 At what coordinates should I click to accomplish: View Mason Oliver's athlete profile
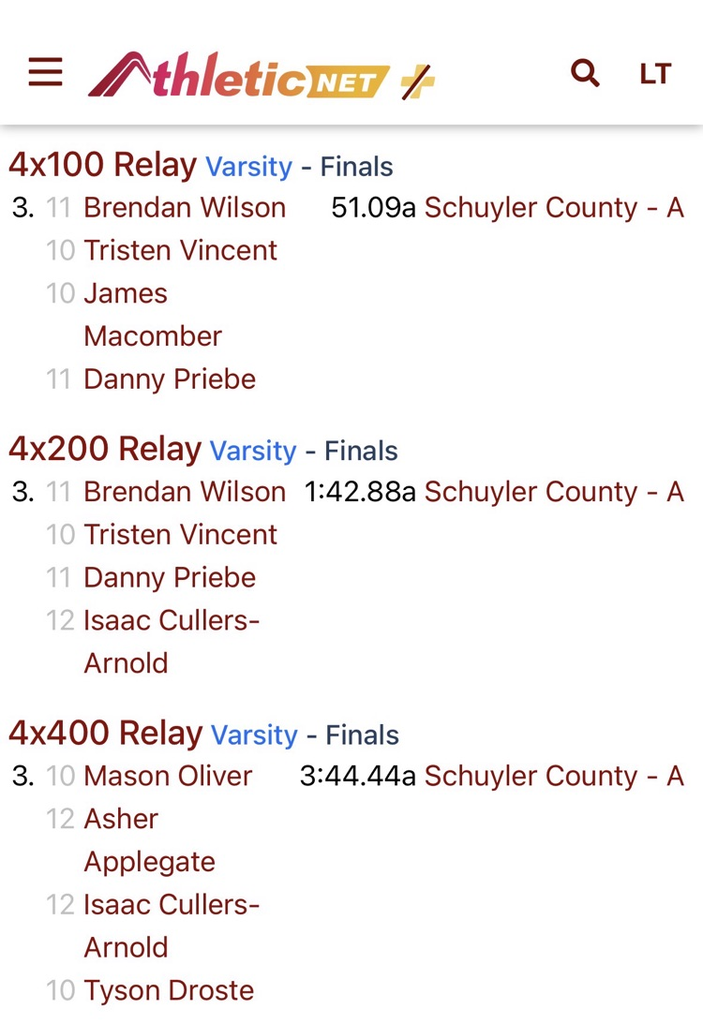pyautogui.click(x=168, y=776)
